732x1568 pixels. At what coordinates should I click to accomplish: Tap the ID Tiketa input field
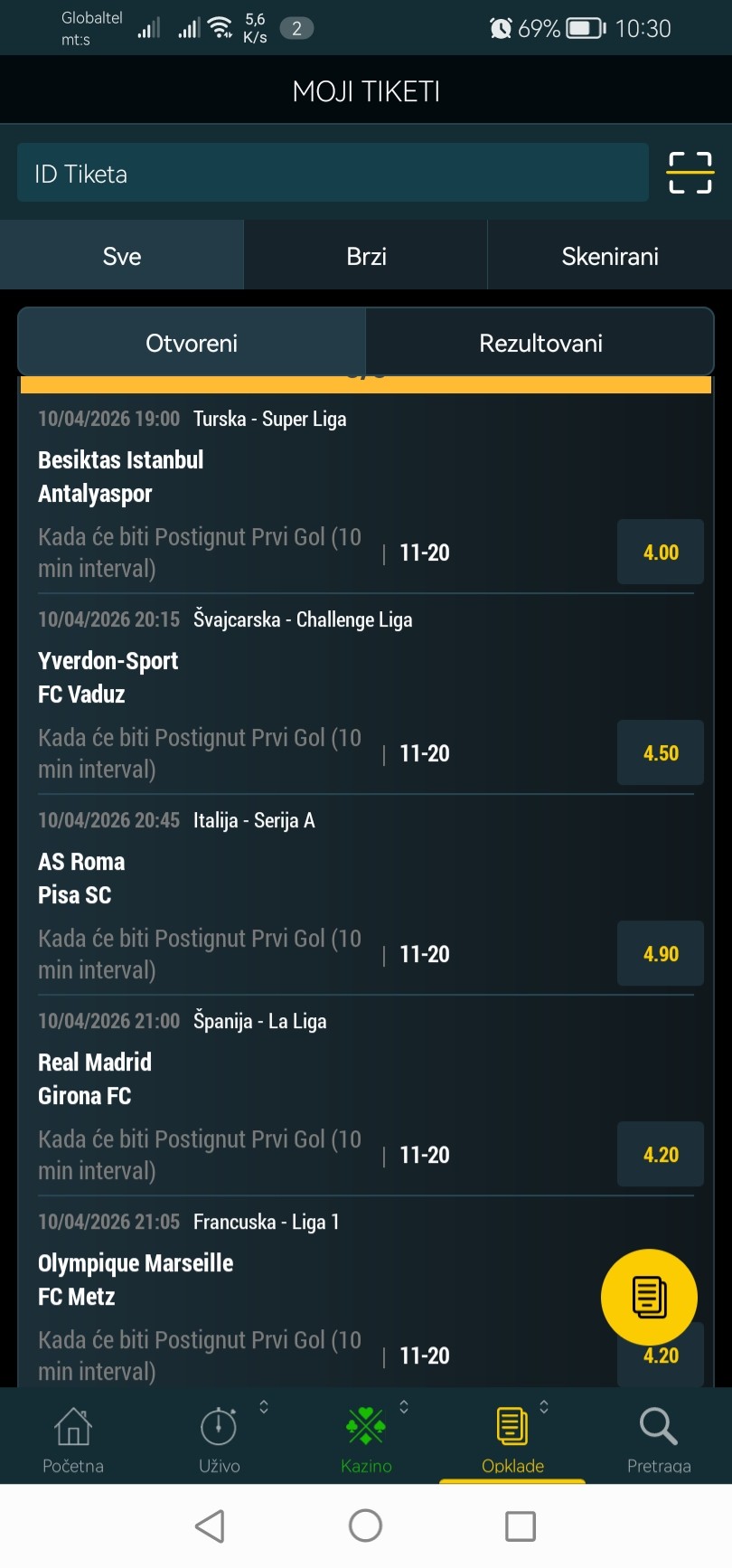point(333,173)
